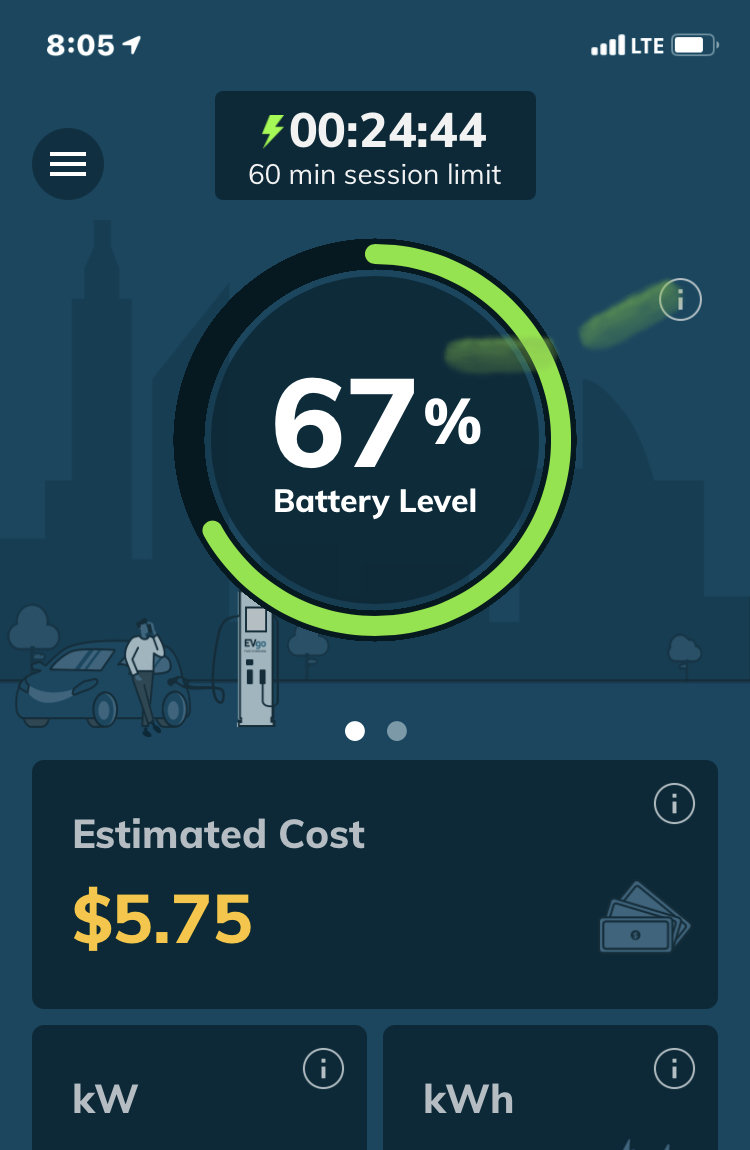Tap the info icon beside battery level
This screenshot has width=750, height=1150.
[681, 299]
